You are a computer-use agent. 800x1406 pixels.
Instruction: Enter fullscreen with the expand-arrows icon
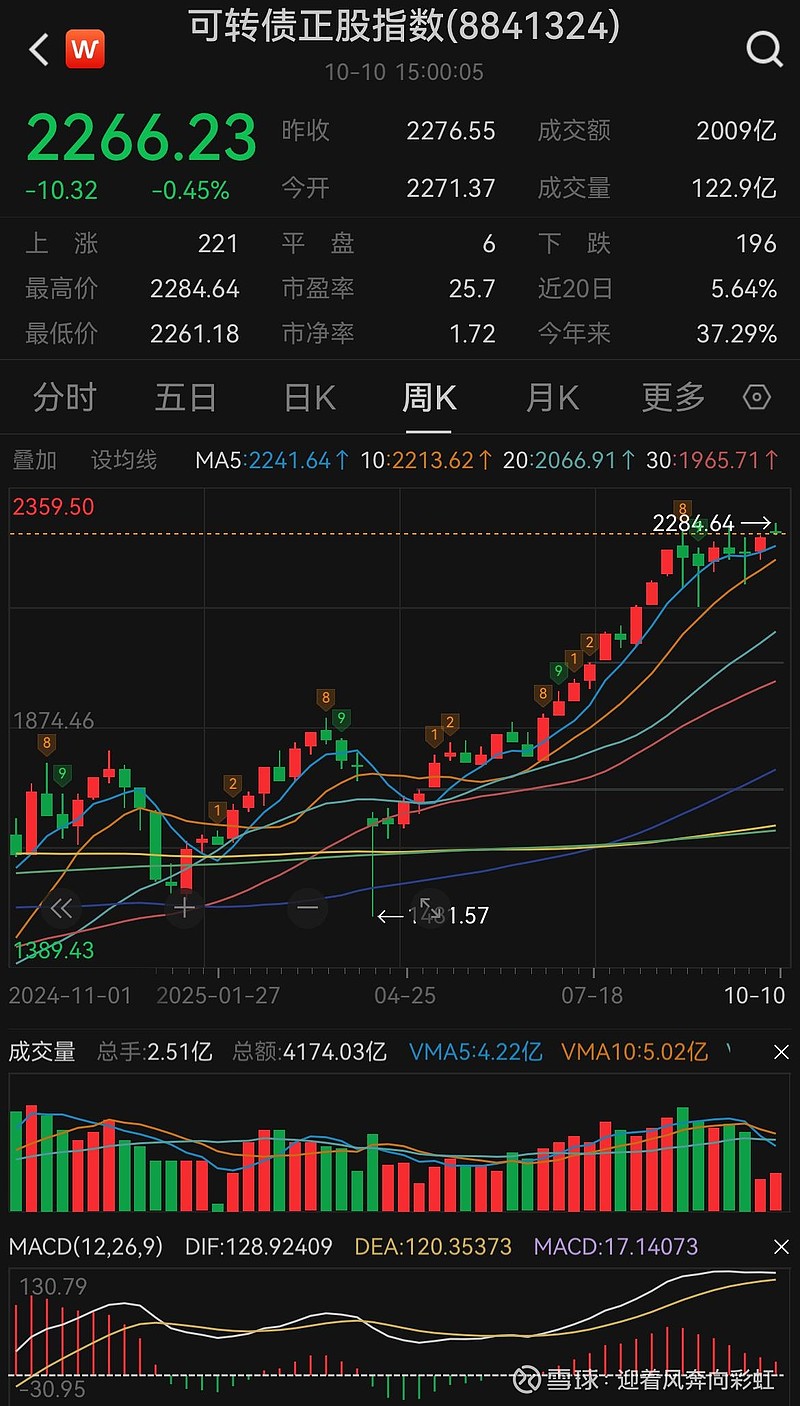pyautogui.click(x=430, y=908)
